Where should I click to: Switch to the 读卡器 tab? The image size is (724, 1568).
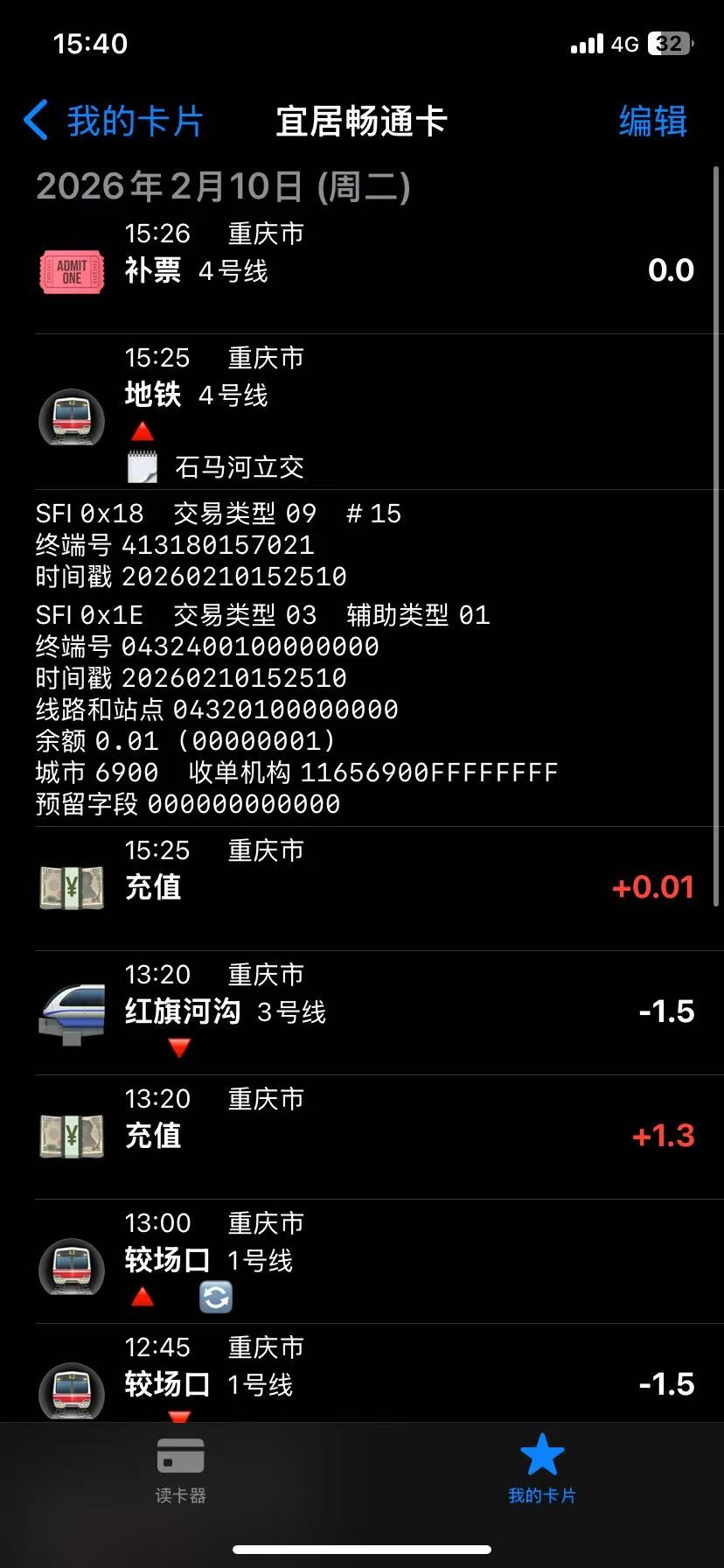(x=181, y=1470)
